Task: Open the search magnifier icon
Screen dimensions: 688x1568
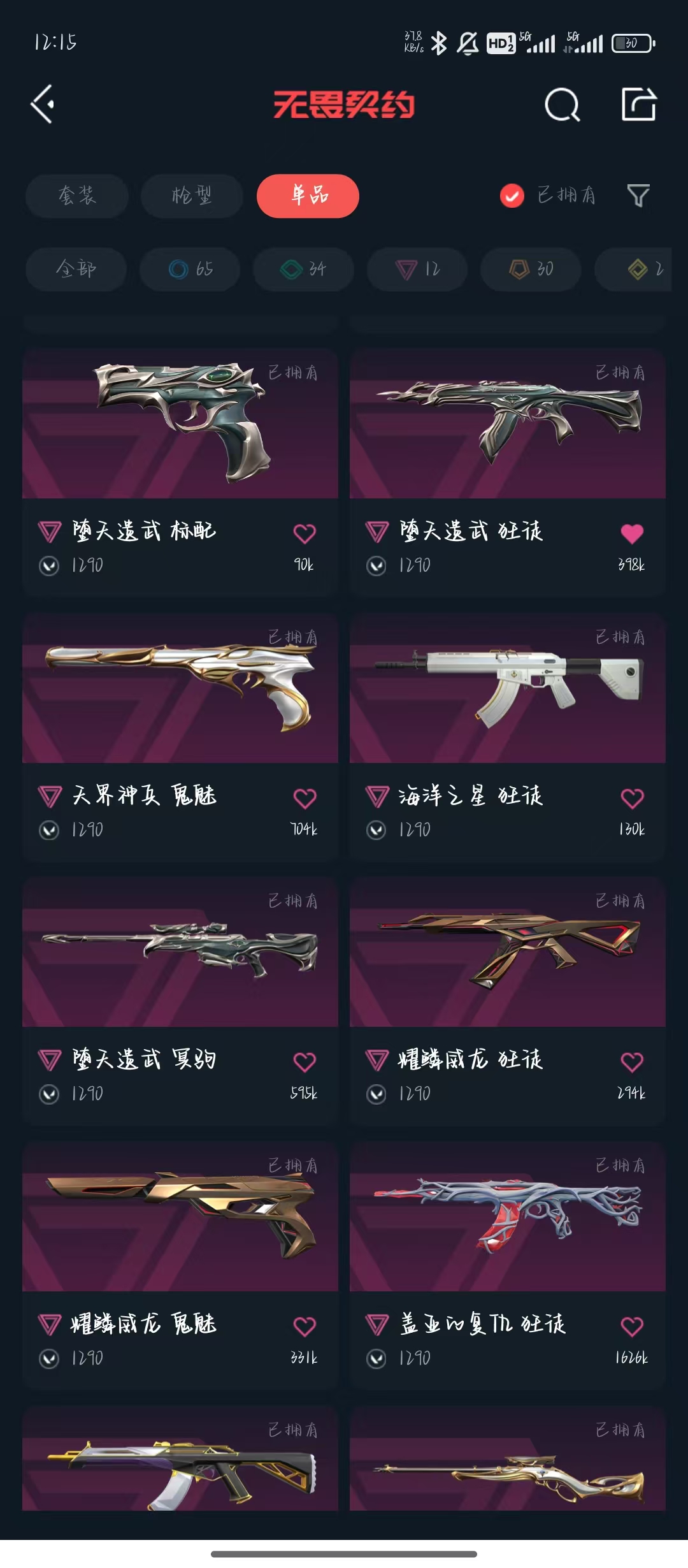Action: click(x=563, y=105)
